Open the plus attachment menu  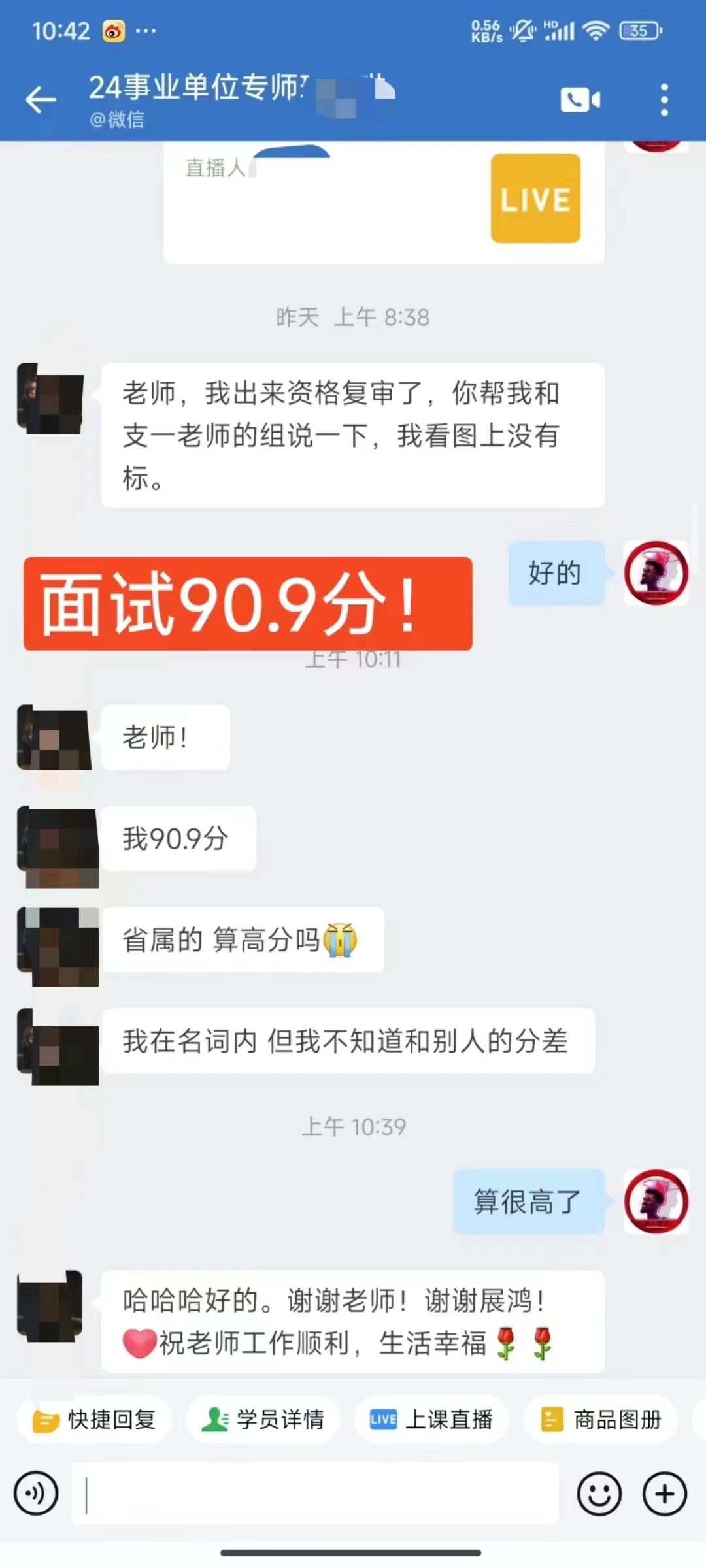pyautogui.click(x=665, y=1494)
